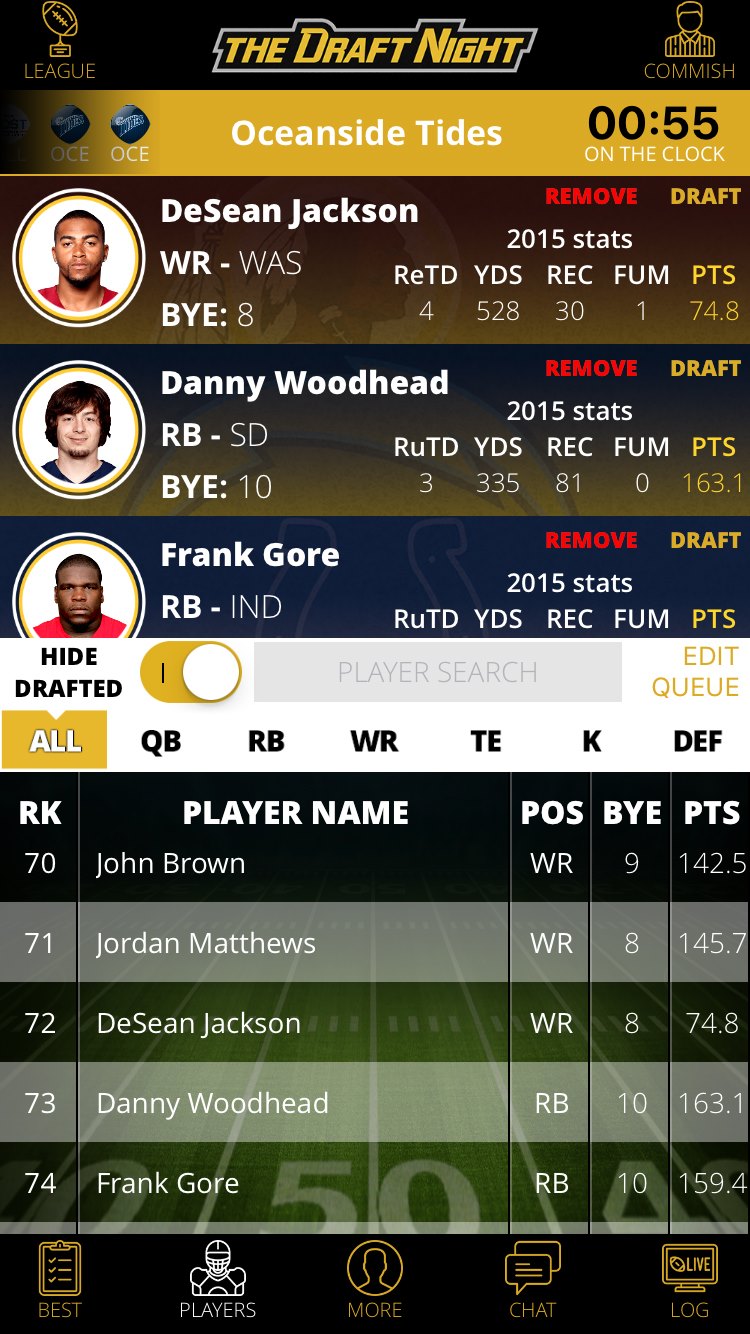Draft Frank Gore from the queue

pos(705,540)
